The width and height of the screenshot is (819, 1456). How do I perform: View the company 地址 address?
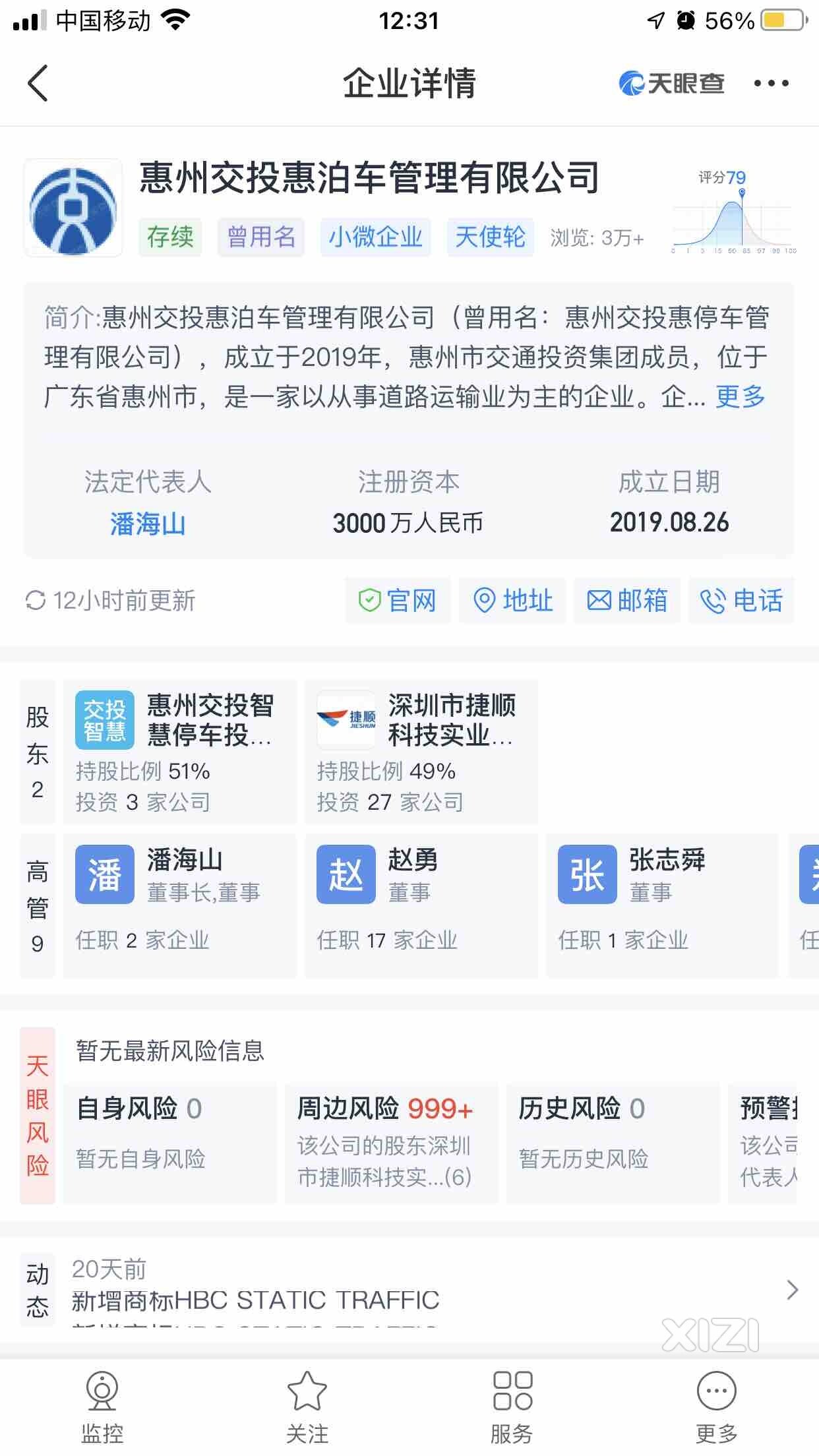pyautogui.click(x=513, y=600)
